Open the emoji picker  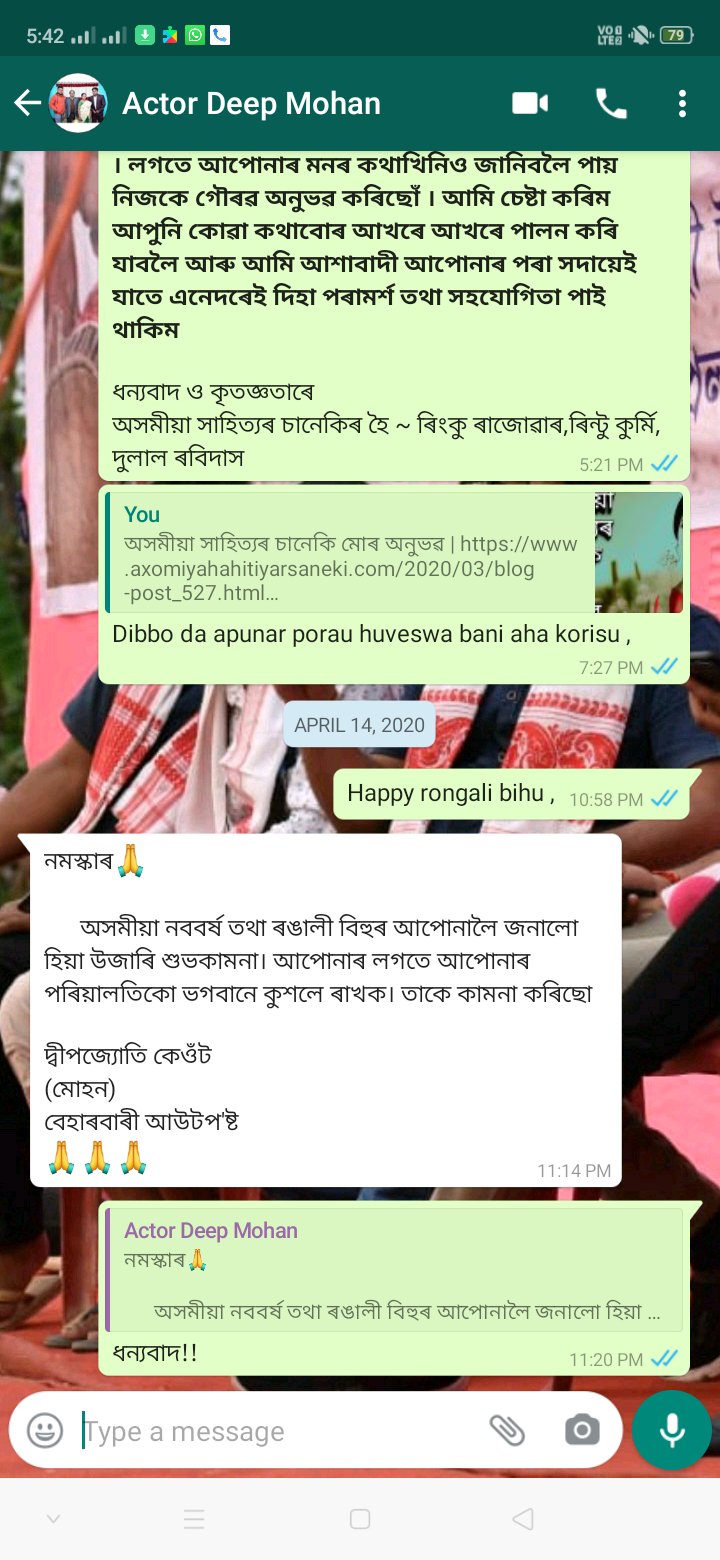click(45, 1431)
